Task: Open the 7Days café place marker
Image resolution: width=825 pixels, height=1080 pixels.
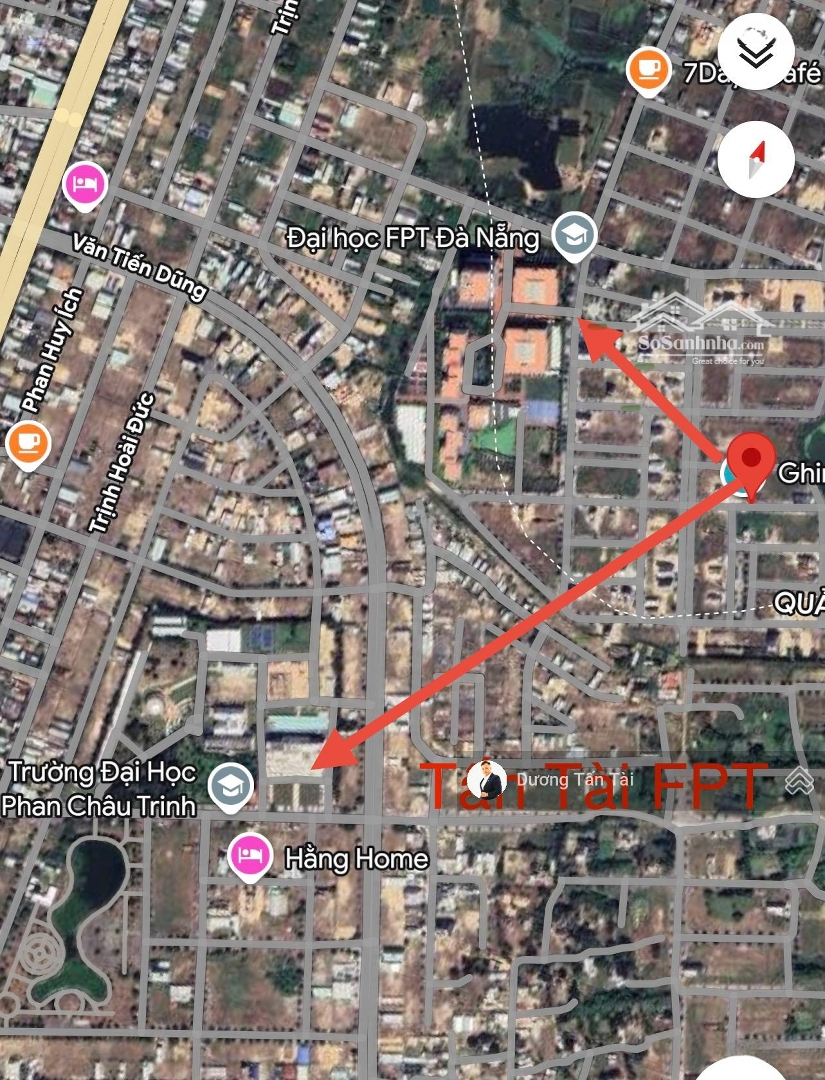Action: [x=648, y=71]
